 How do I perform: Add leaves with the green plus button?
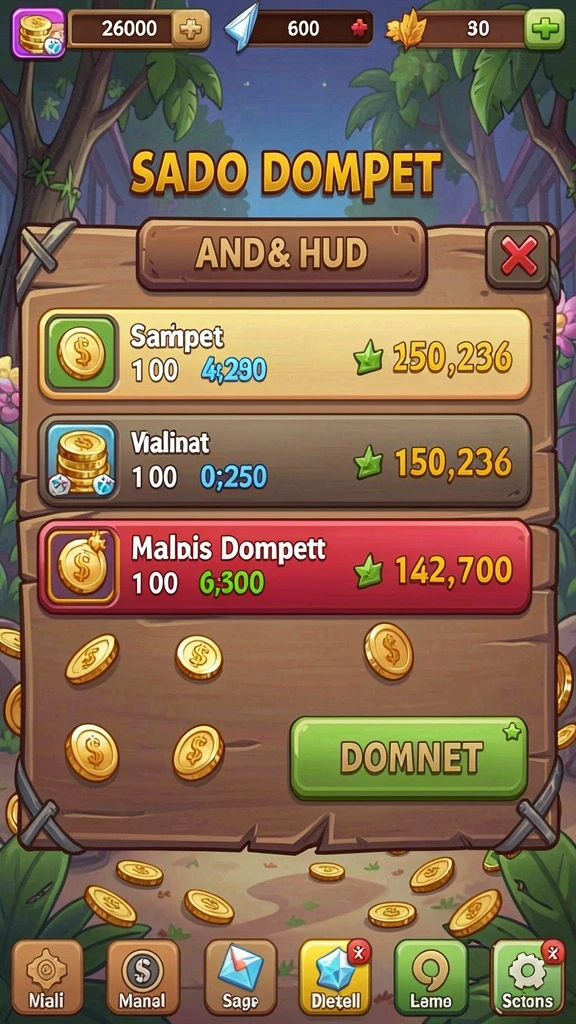pyautogui.click(x=545, y=29)
